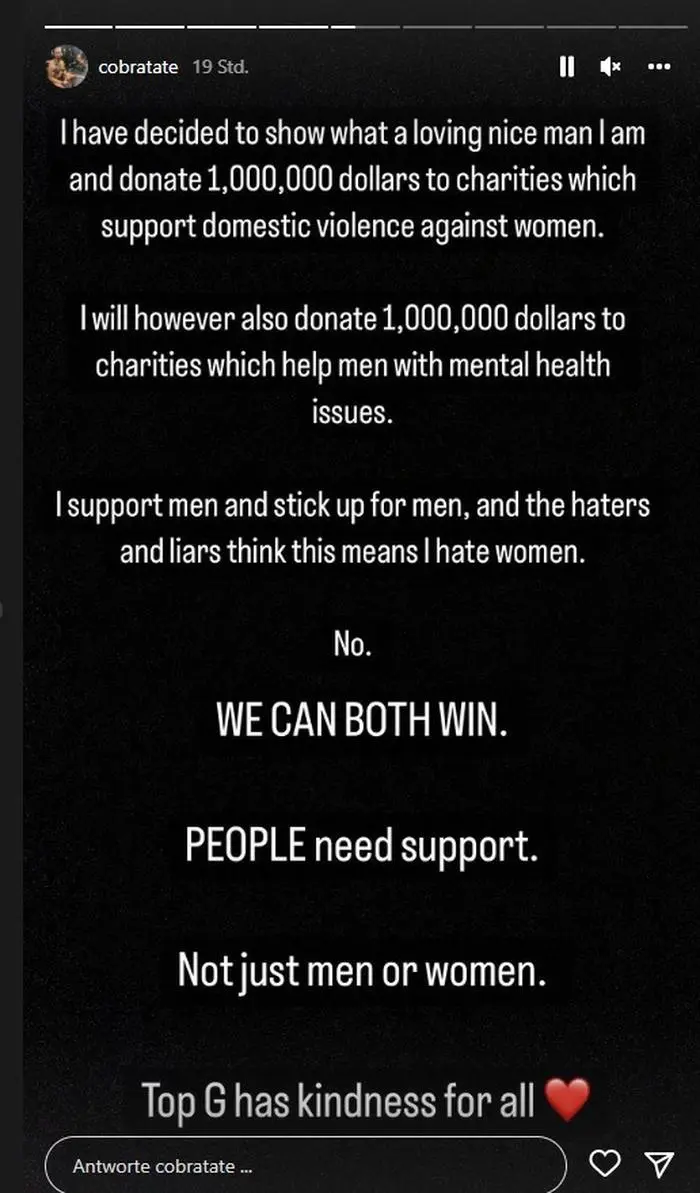Share the story via paper plane
Viewport: 700px width, 1193px height.
click(657, 1163)
